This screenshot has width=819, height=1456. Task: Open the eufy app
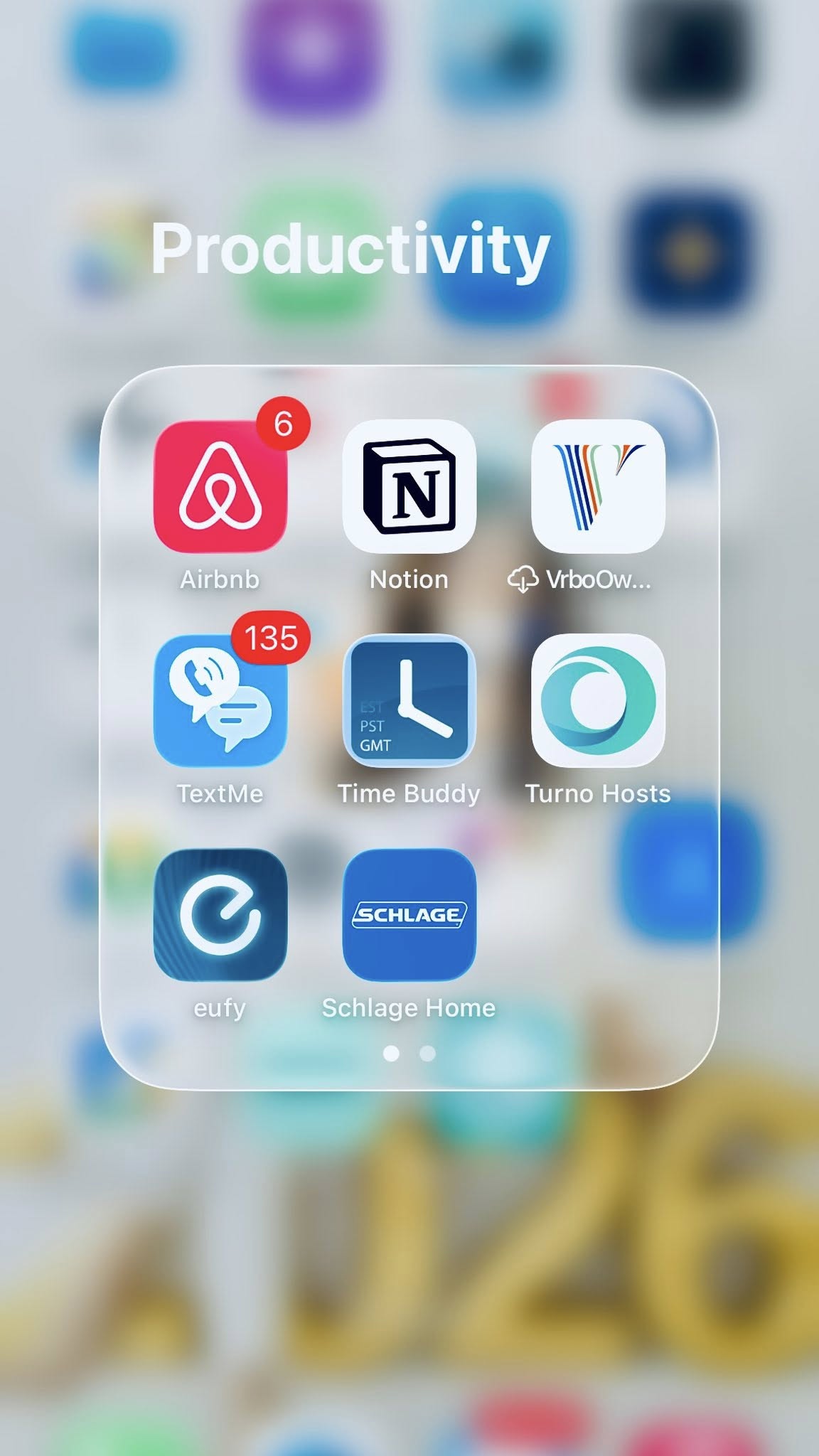220,915
